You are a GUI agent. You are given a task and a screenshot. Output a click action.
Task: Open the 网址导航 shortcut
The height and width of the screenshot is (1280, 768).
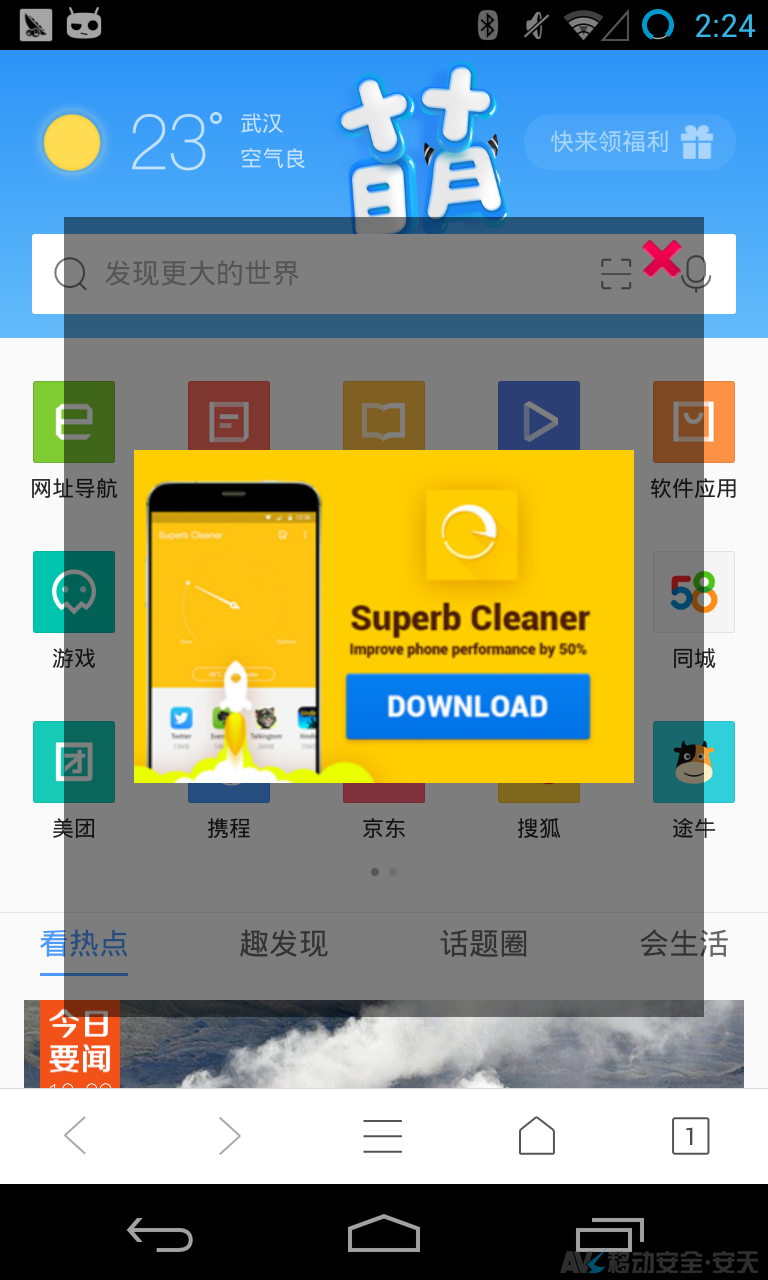tap(74, 423)
